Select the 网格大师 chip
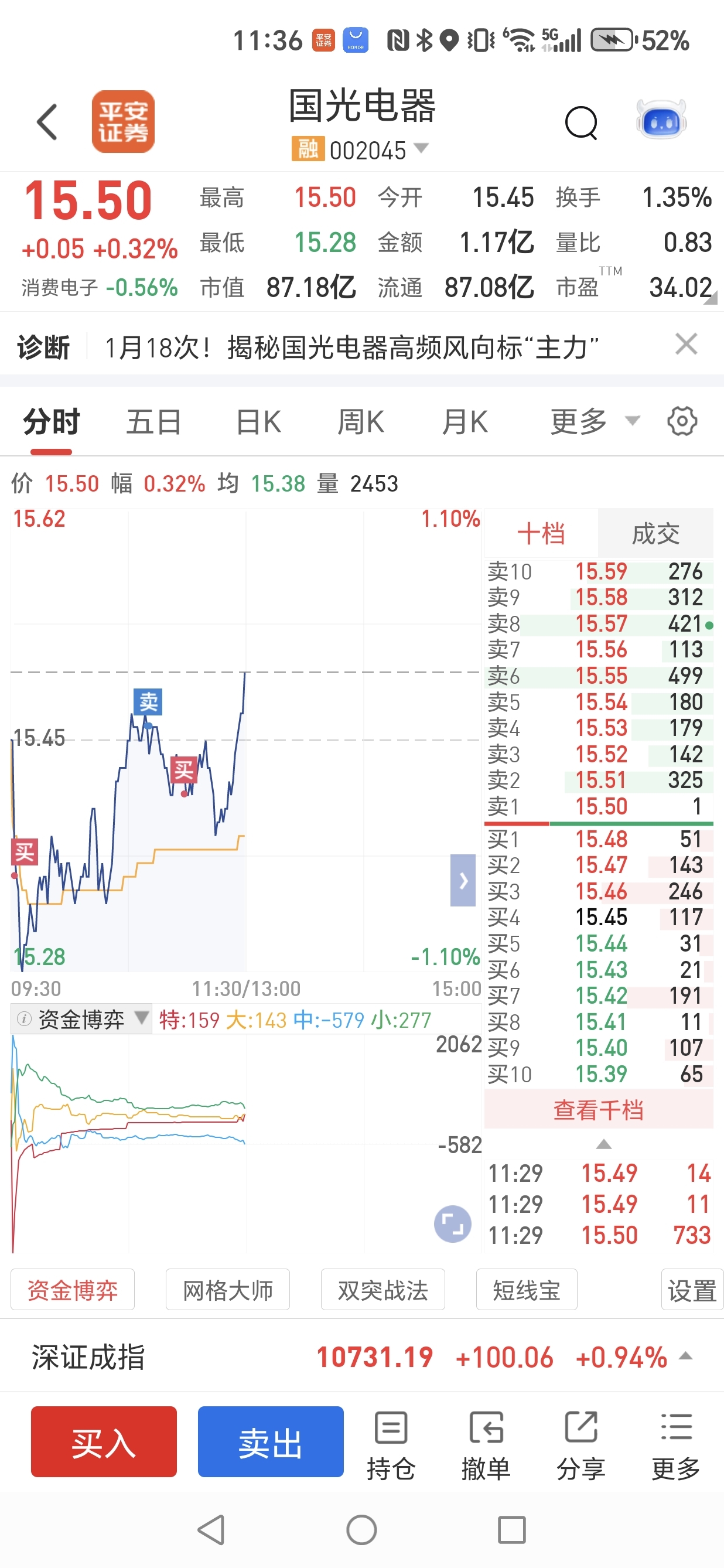 [227, 1289]
